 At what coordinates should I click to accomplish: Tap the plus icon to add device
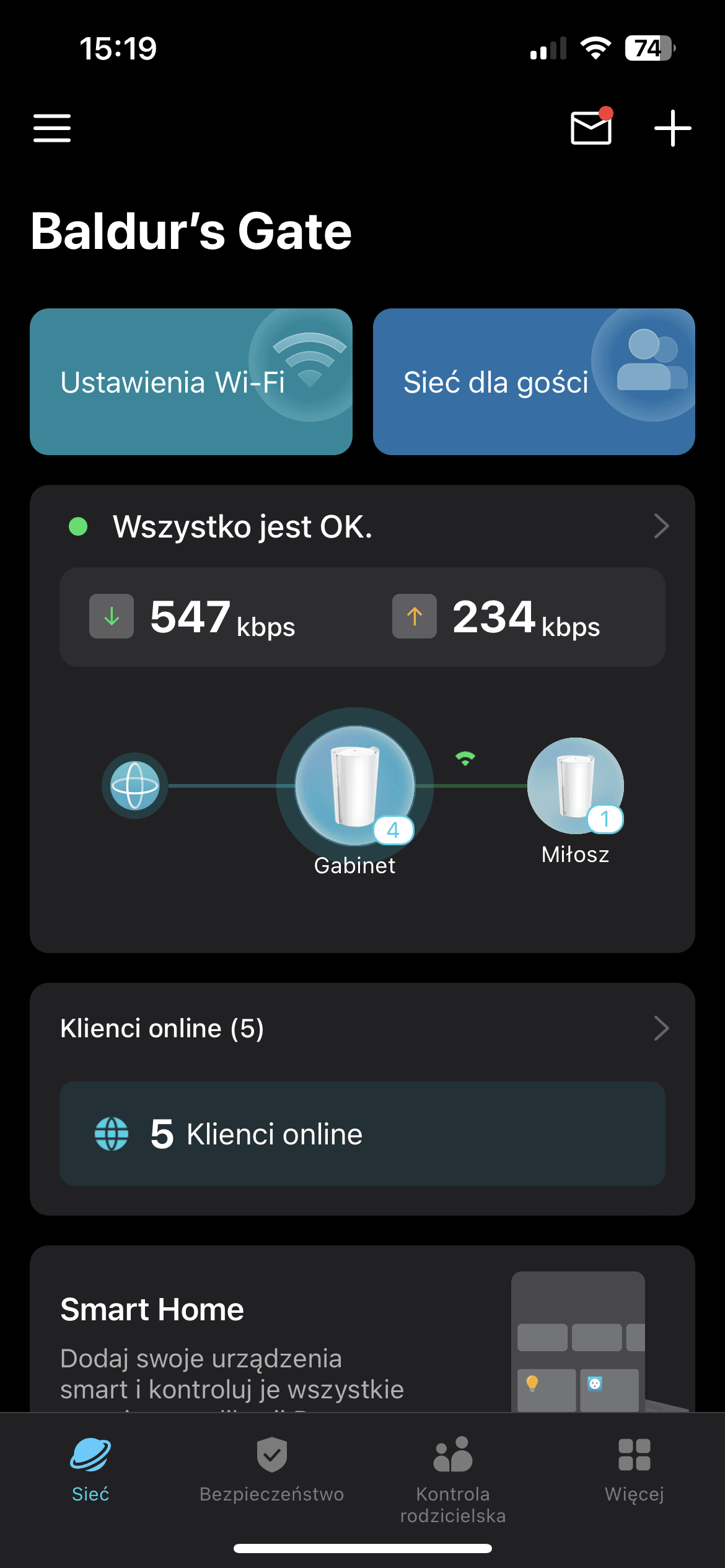(672, 128)
